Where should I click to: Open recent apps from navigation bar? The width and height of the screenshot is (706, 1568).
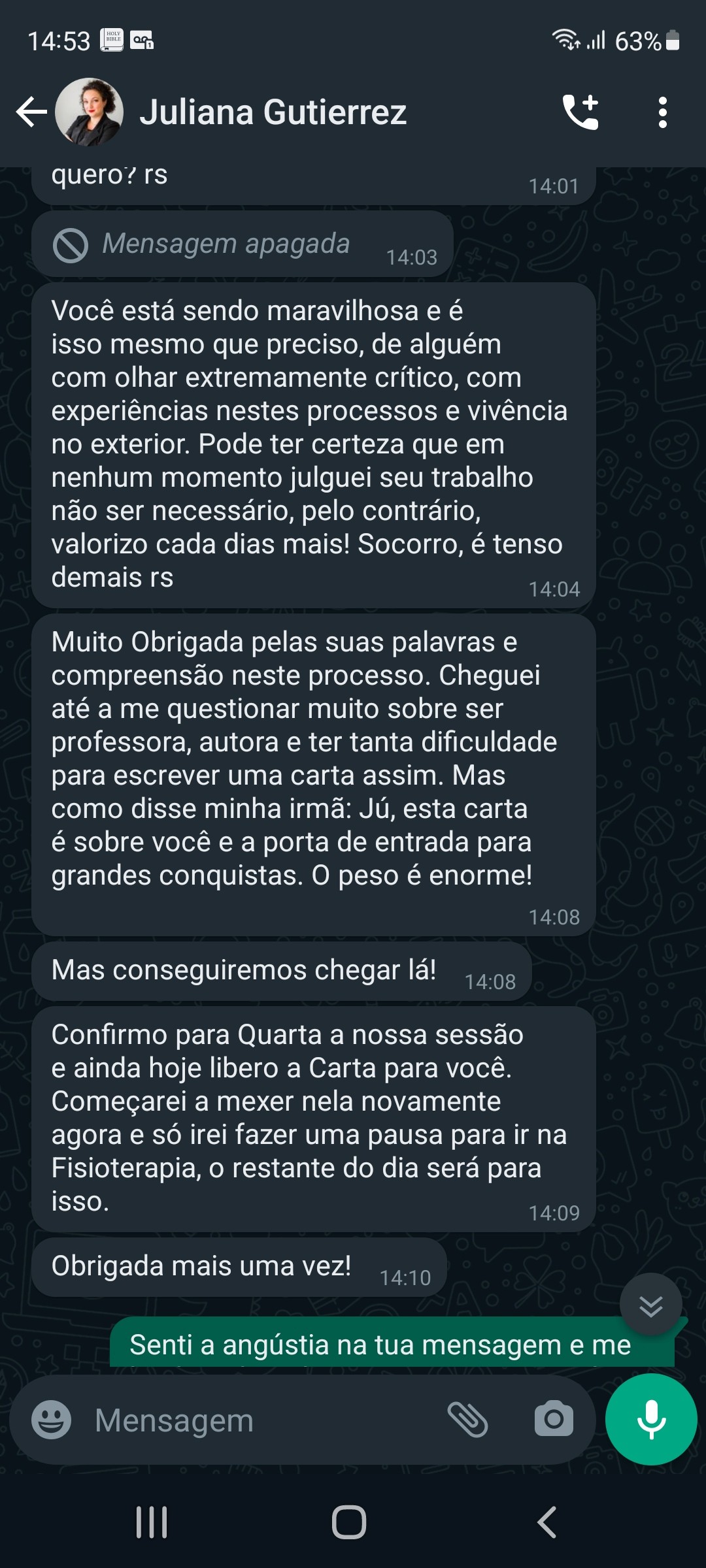pos(152,1522)
